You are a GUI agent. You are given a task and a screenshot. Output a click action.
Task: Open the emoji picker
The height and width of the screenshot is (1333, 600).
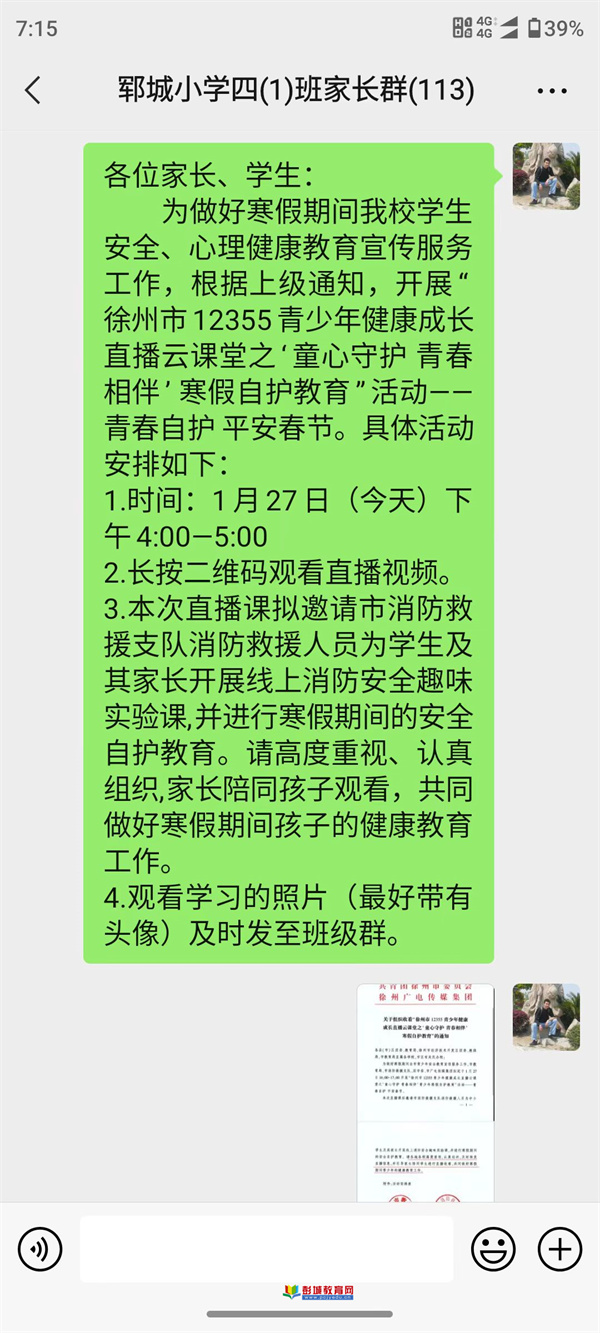(493, 1249)
